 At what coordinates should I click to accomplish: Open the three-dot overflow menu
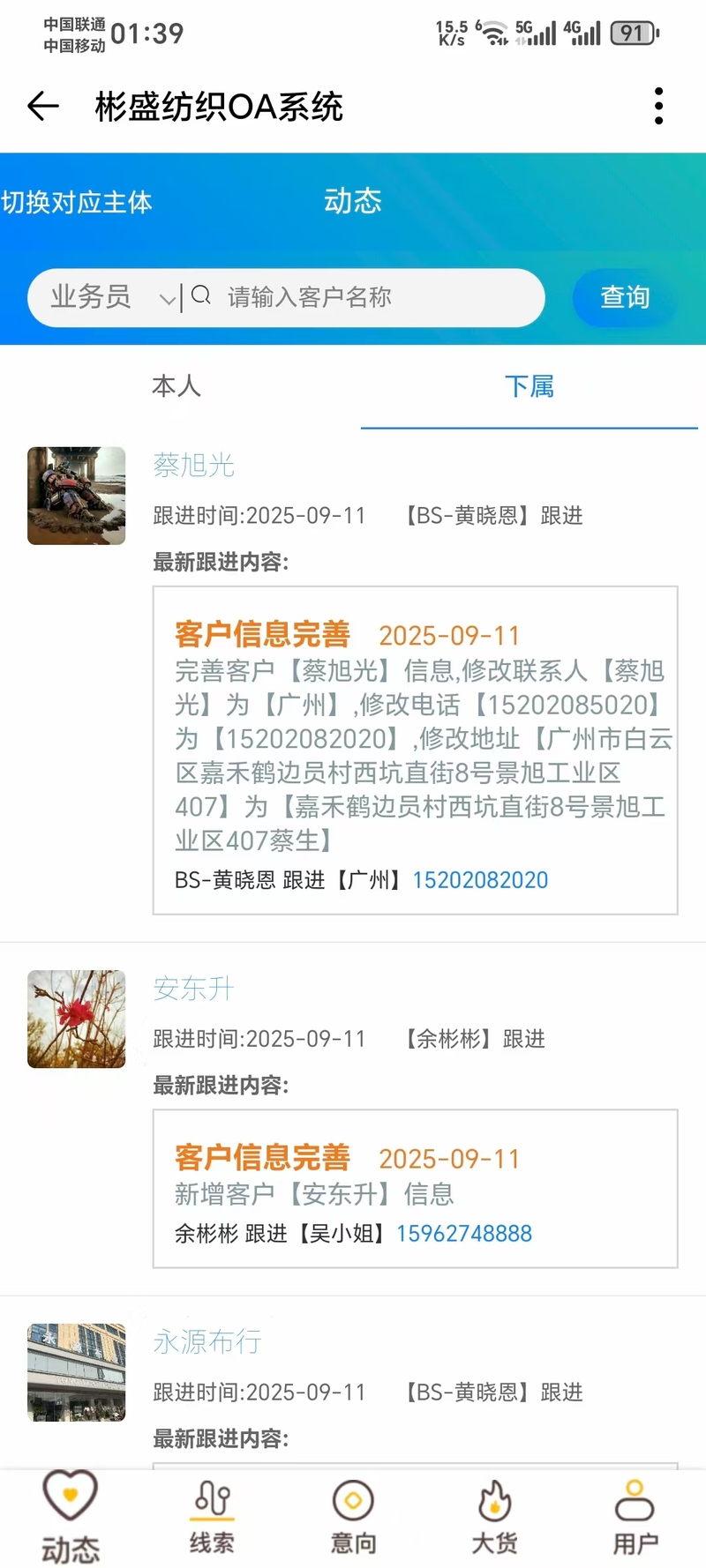click(658, 107)
